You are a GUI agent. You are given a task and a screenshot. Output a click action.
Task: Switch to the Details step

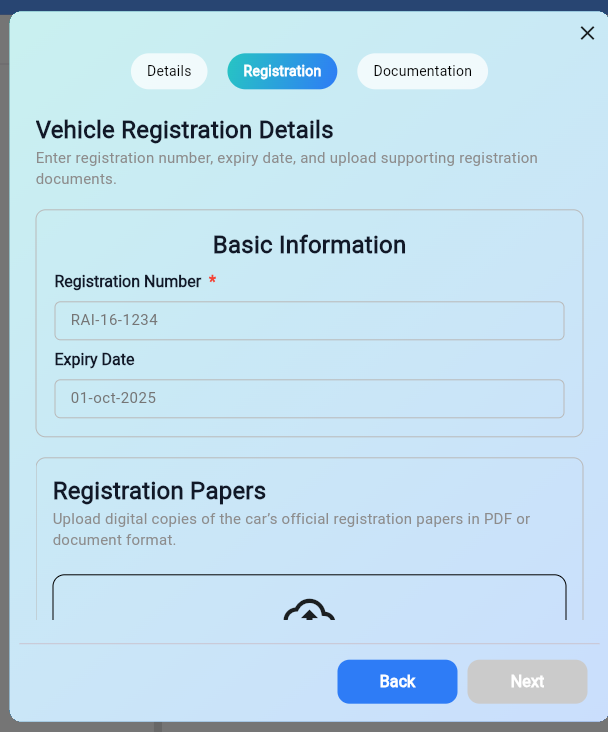coord(169,71)
